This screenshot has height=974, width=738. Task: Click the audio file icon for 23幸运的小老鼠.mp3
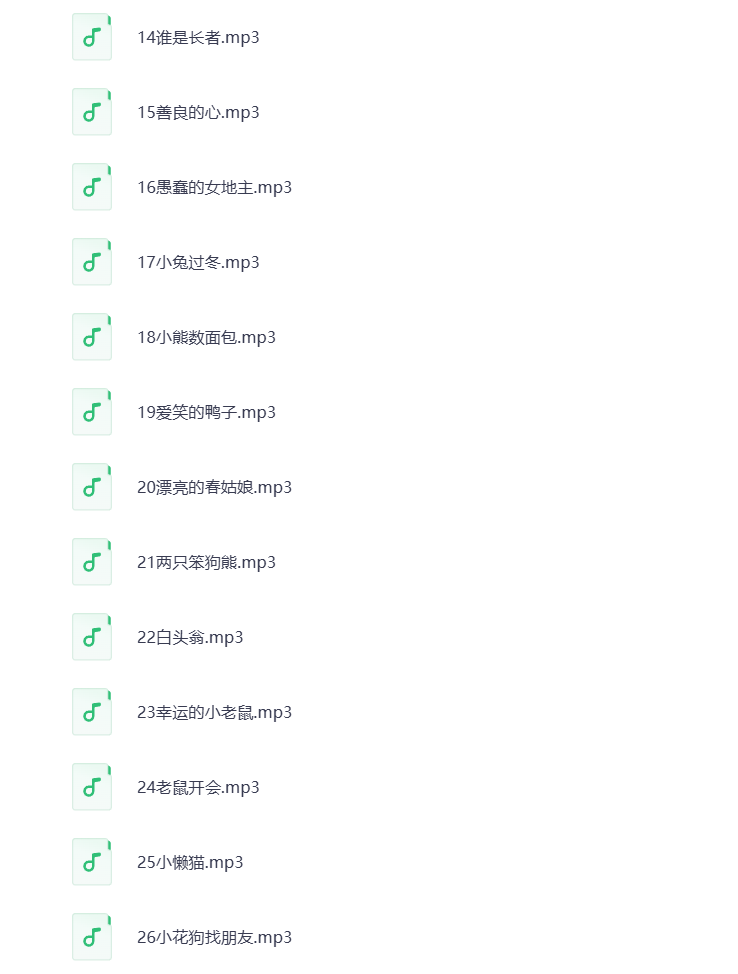coord(92,712)
